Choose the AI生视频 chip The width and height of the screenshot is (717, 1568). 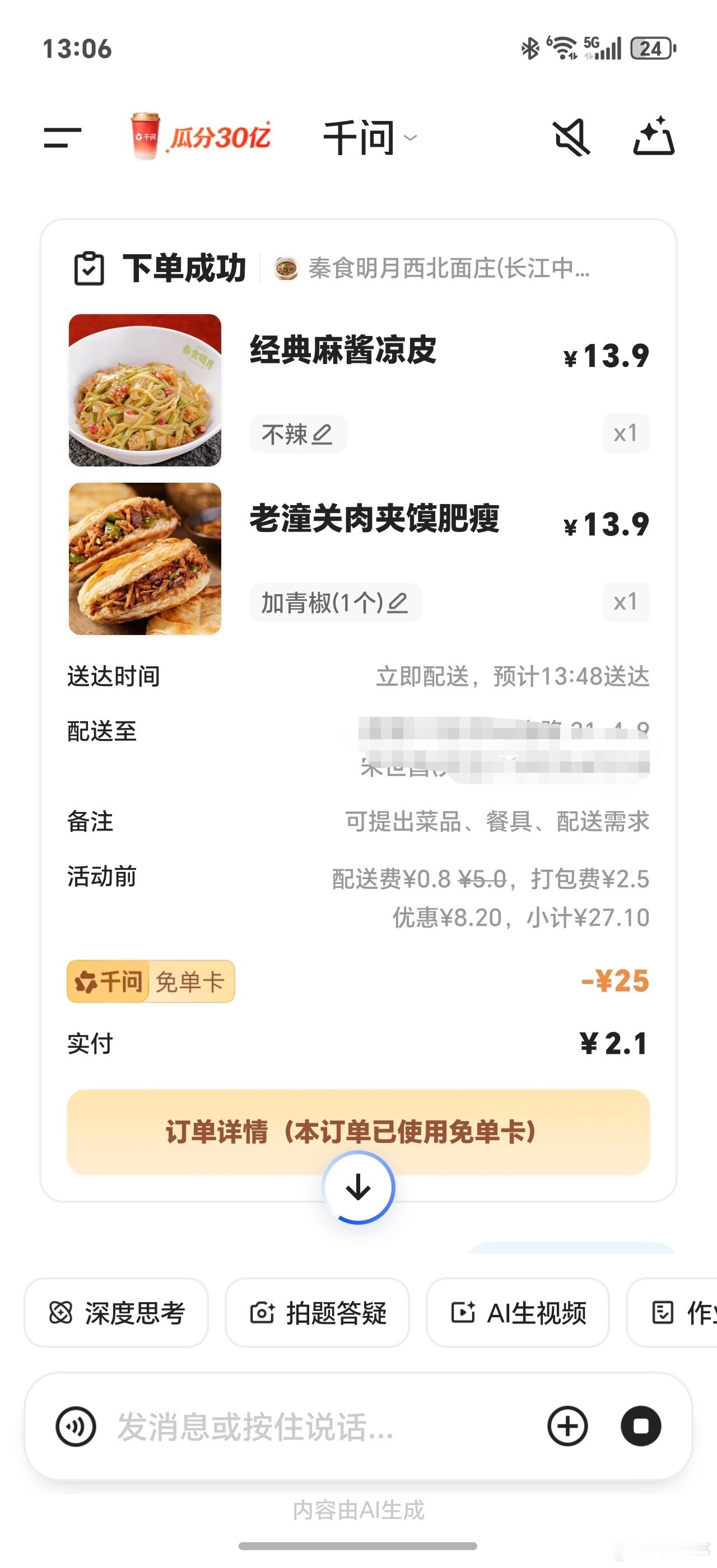pyautogui.click(x=518, y=1313)
